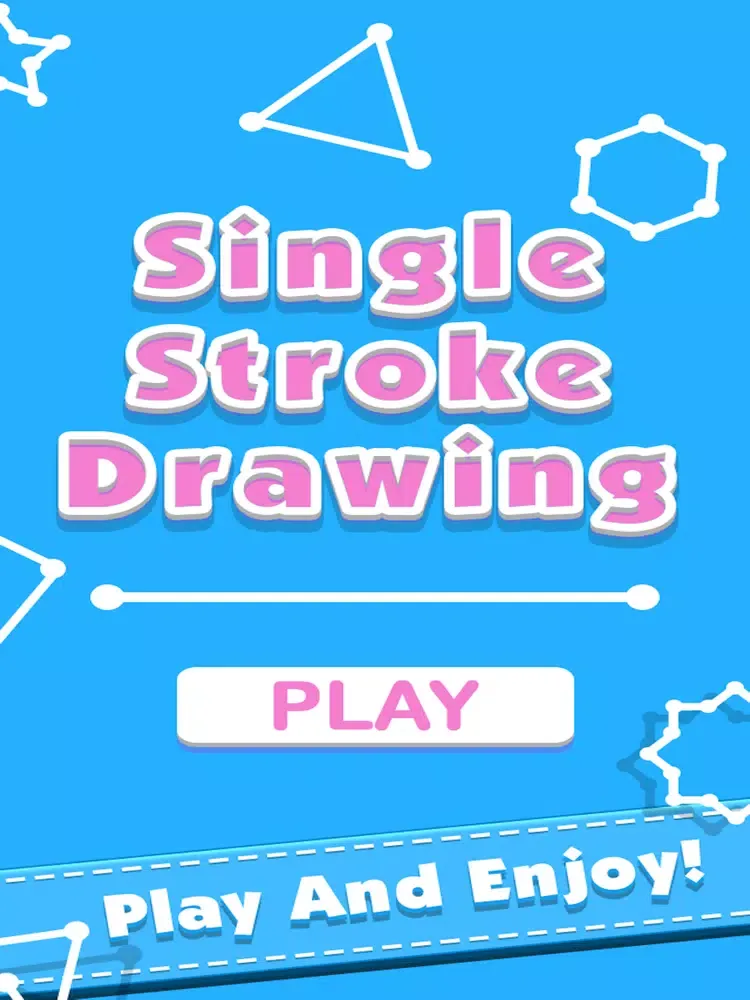Tap the PLAY button
This screenshot has height=1000, width=750.
click(375, 705)
